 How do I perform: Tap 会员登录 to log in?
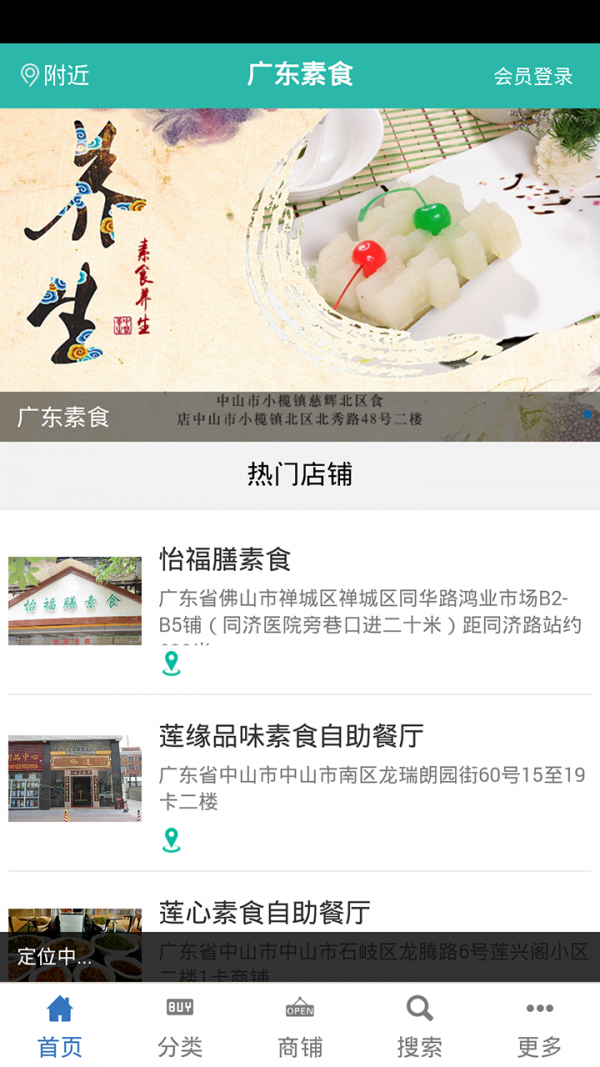tap(533, 76)
